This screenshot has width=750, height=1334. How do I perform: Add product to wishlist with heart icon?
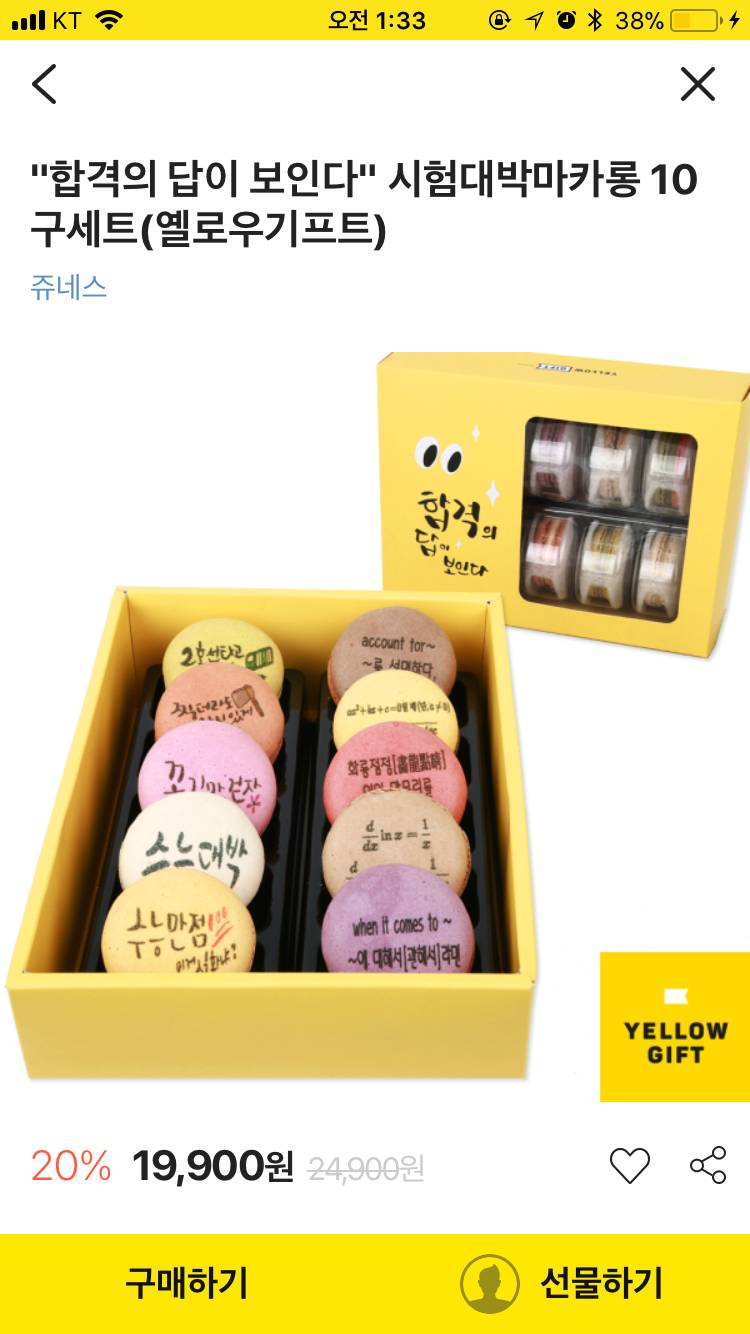pos(629,1166)
